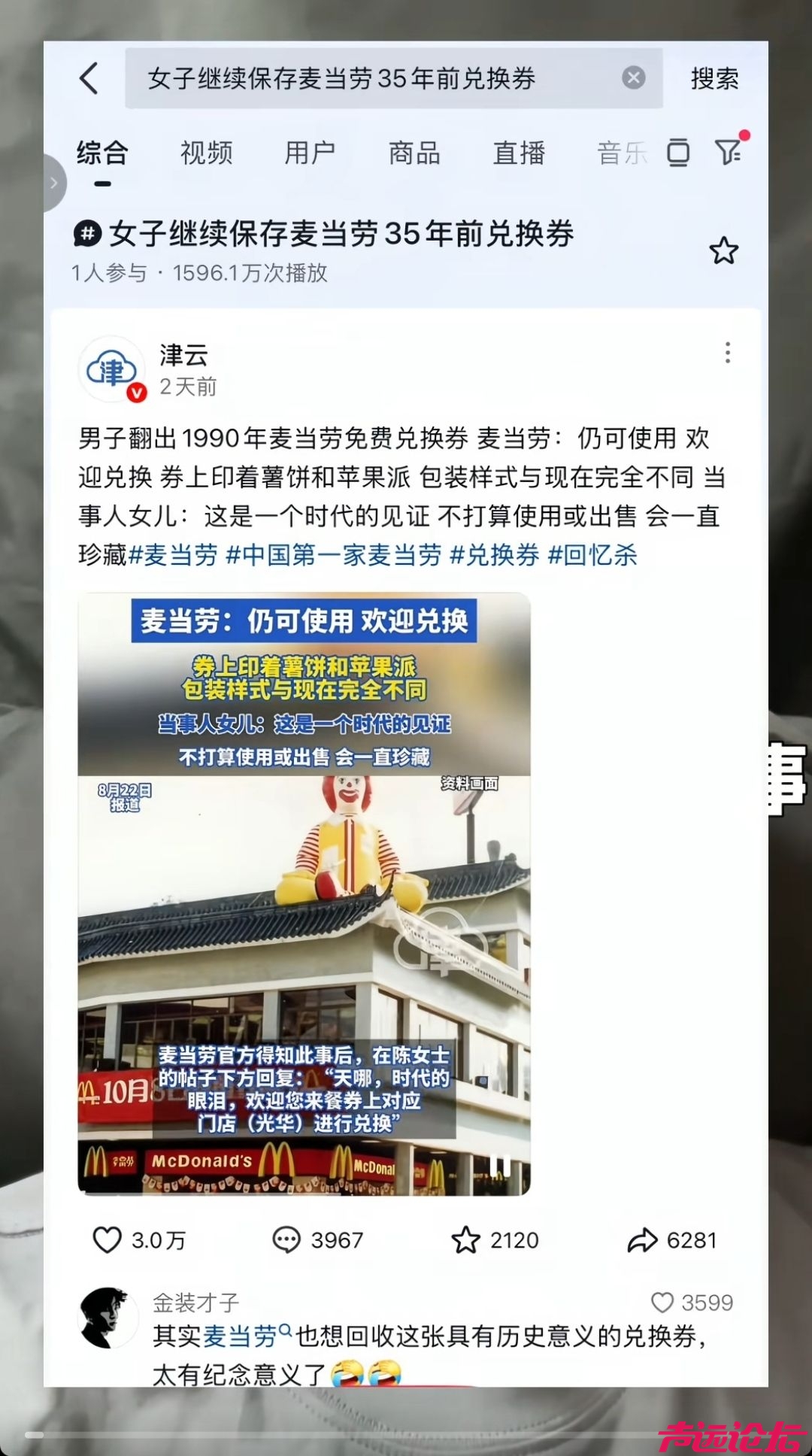Share the 津云 post

pyautogui.click(x=642, y=1240)
